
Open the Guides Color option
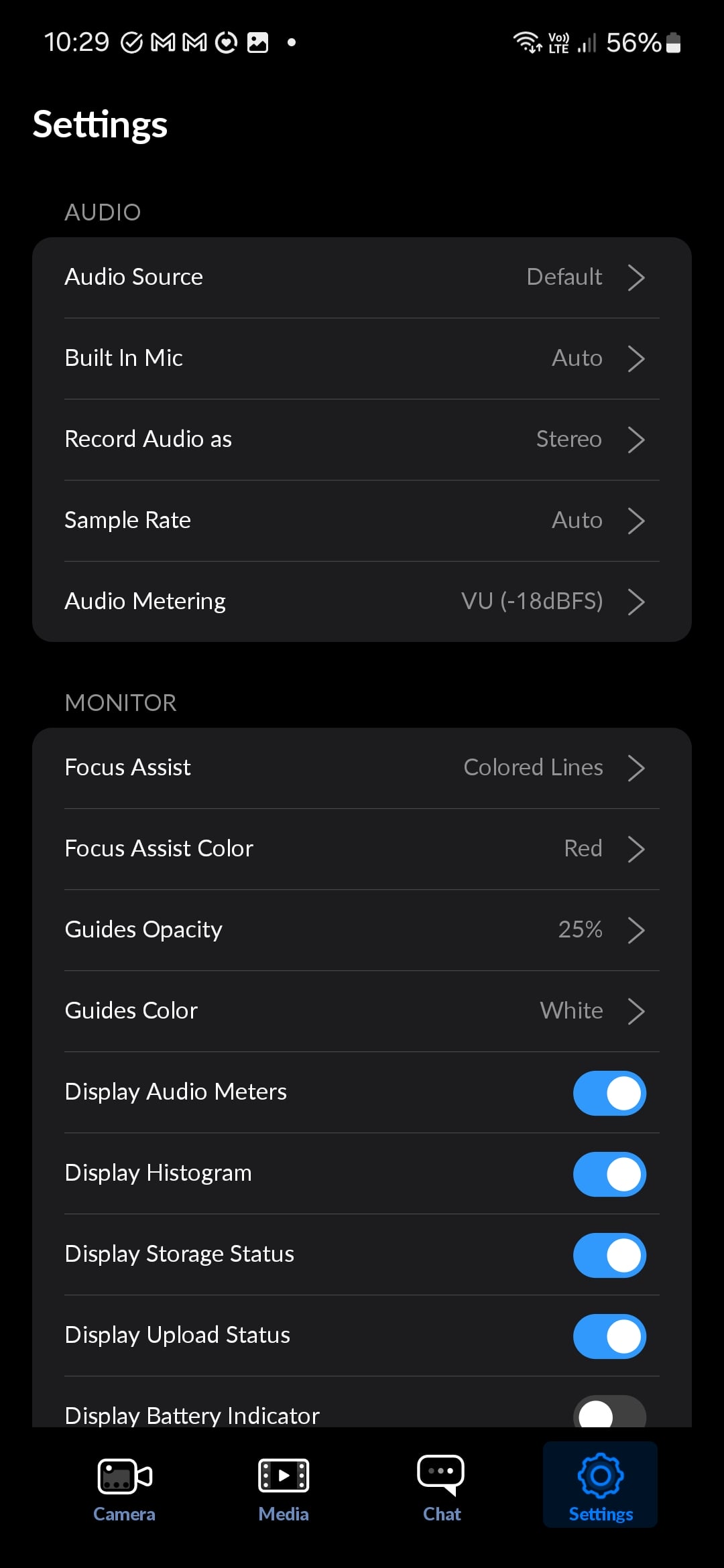pos(362,1011)
